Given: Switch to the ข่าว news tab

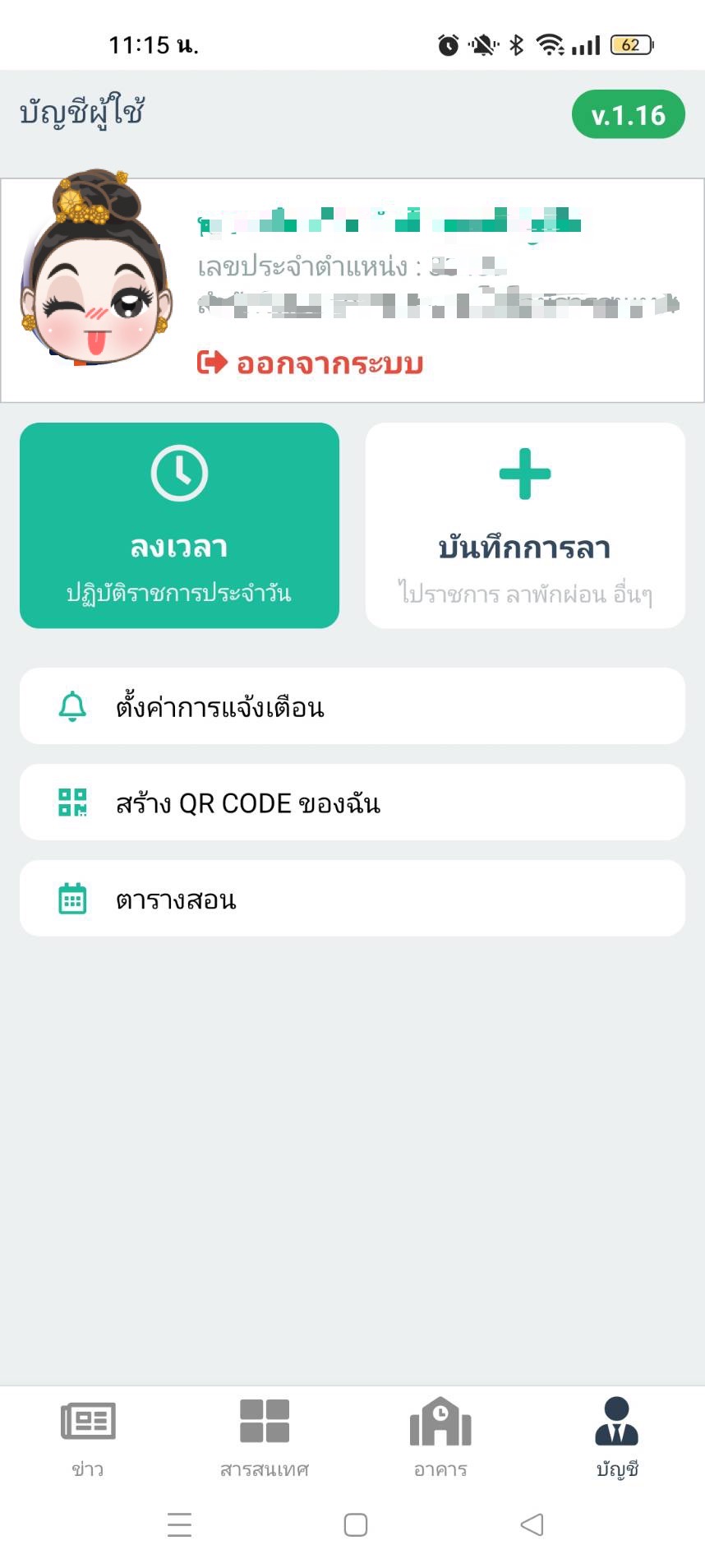Looking at the screenshot, I should (88, 1436).
